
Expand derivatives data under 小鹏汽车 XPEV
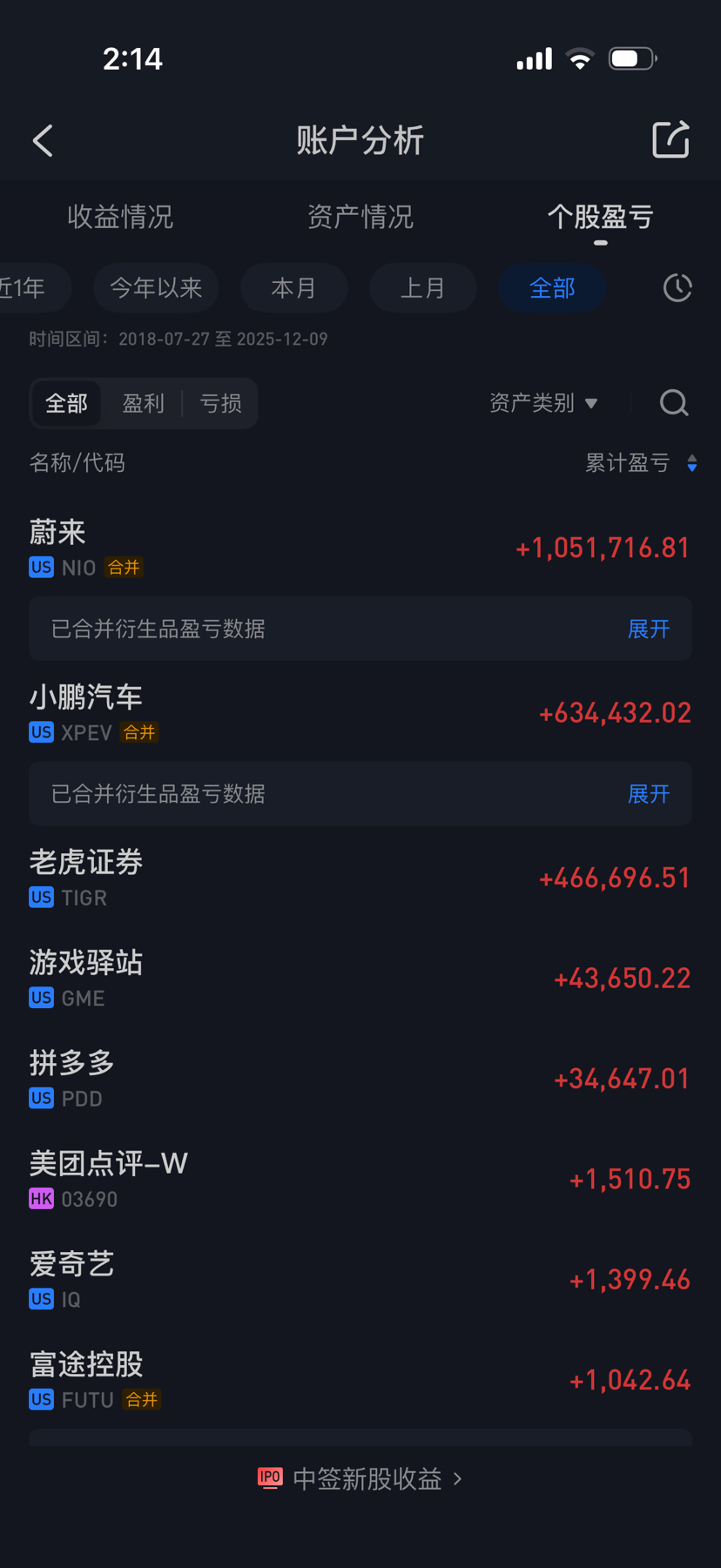(649, 794)
